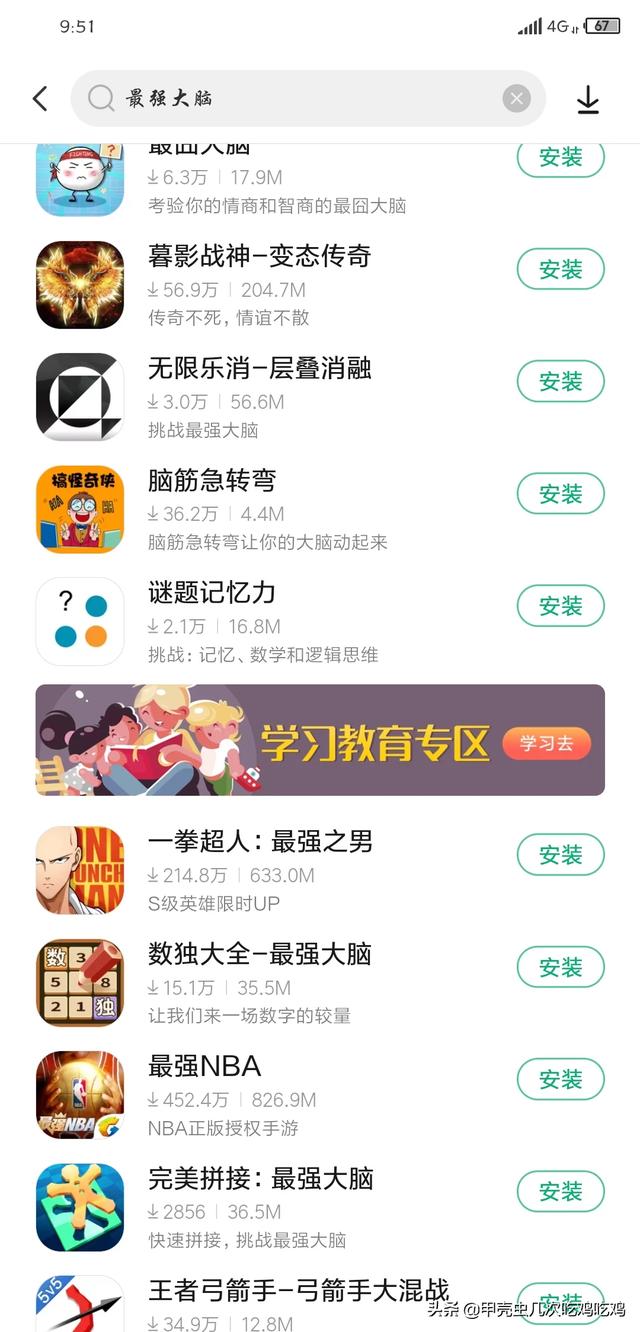
Task: Install 无限乐消-层叠消融
Action: click(x=560, y=381)
